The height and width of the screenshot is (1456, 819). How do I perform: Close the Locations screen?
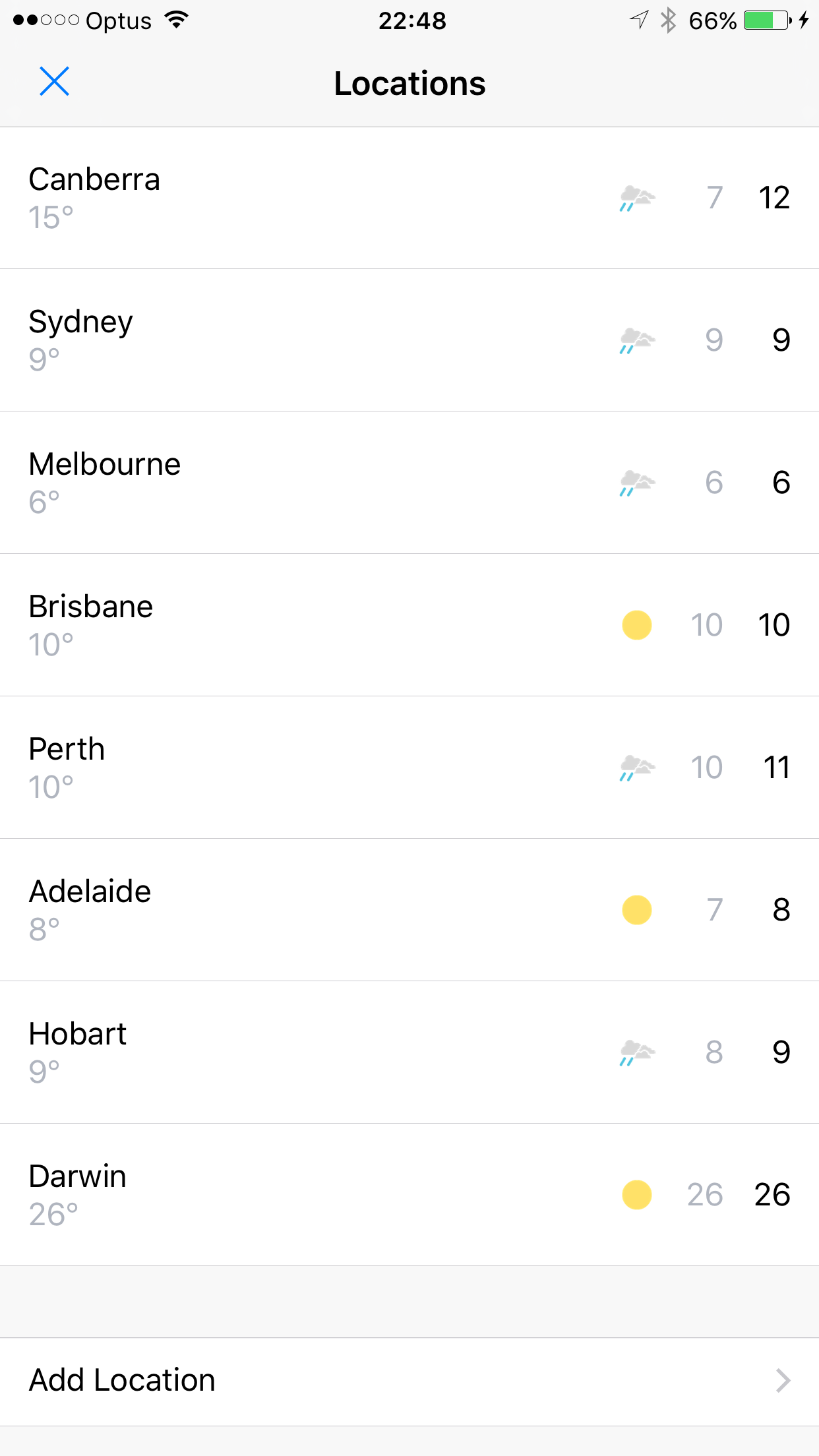point(54,82)
